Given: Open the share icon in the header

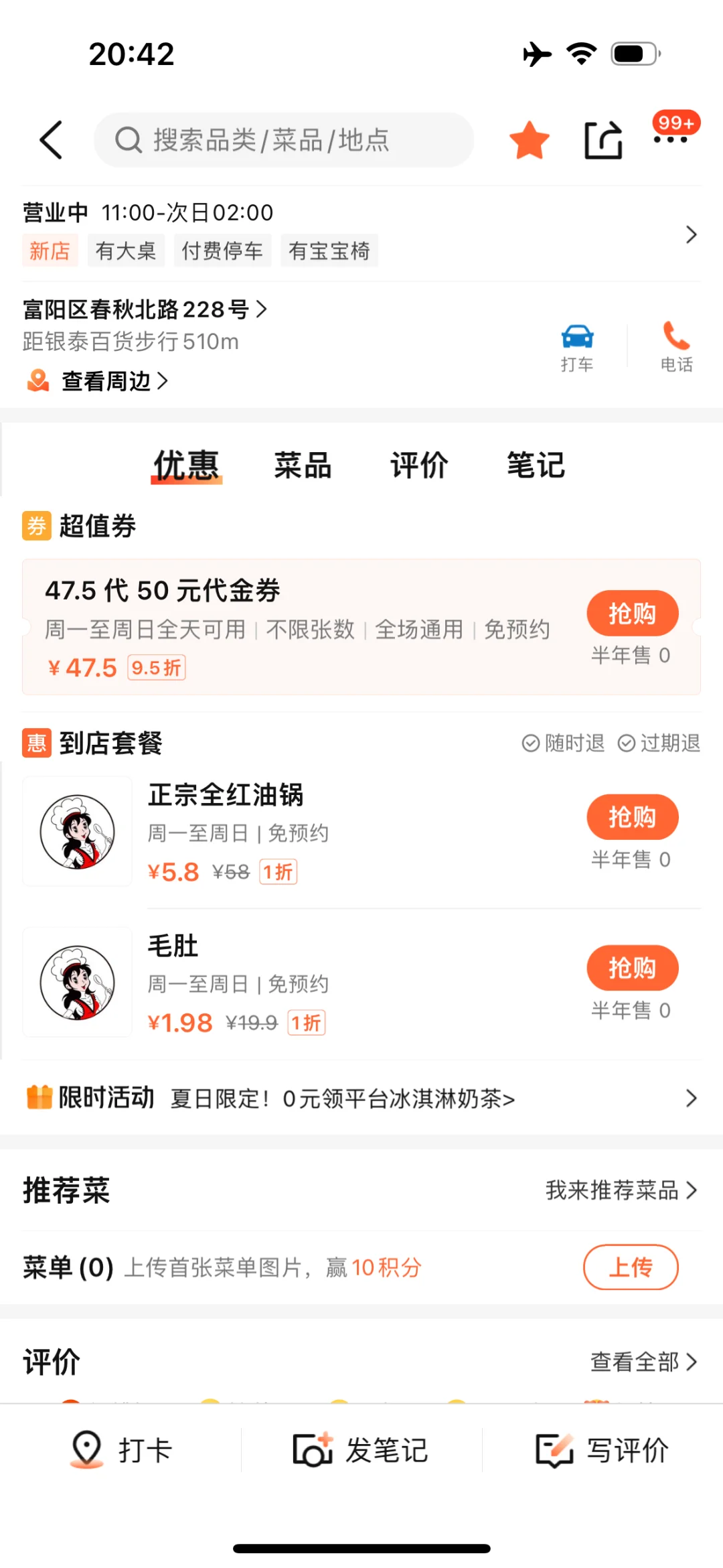Looking at the screenshot, I should pyautogui.click(x=602, y=140).
